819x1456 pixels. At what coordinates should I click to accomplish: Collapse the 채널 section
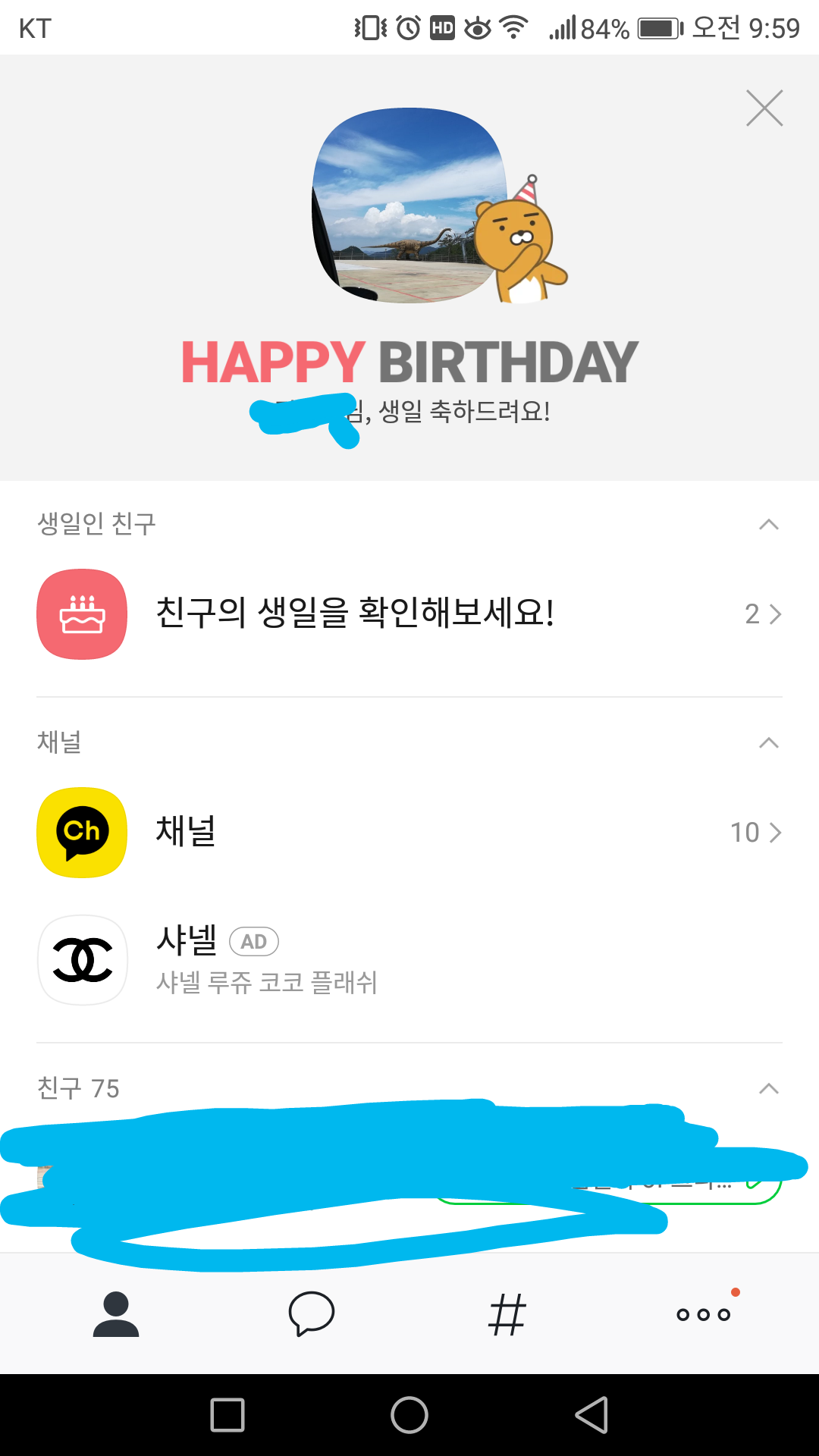(768, 742)
